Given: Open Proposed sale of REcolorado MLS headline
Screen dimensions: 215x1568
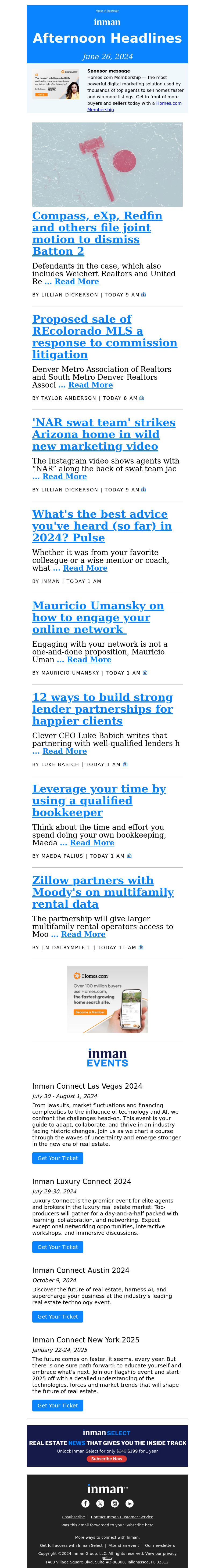Looking at the screenshot, I should [104, 336].
